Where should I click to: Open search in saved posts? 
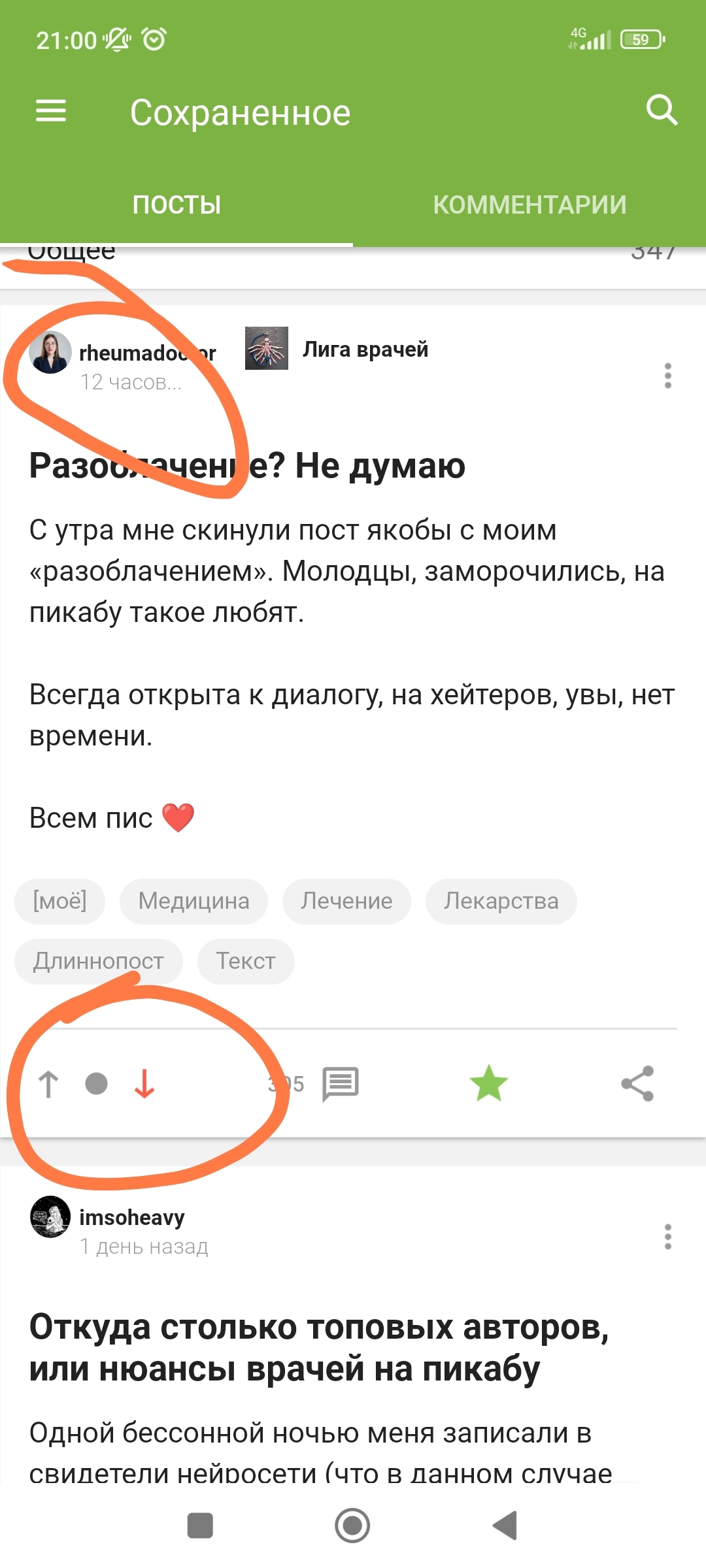(x=662, y=110)
